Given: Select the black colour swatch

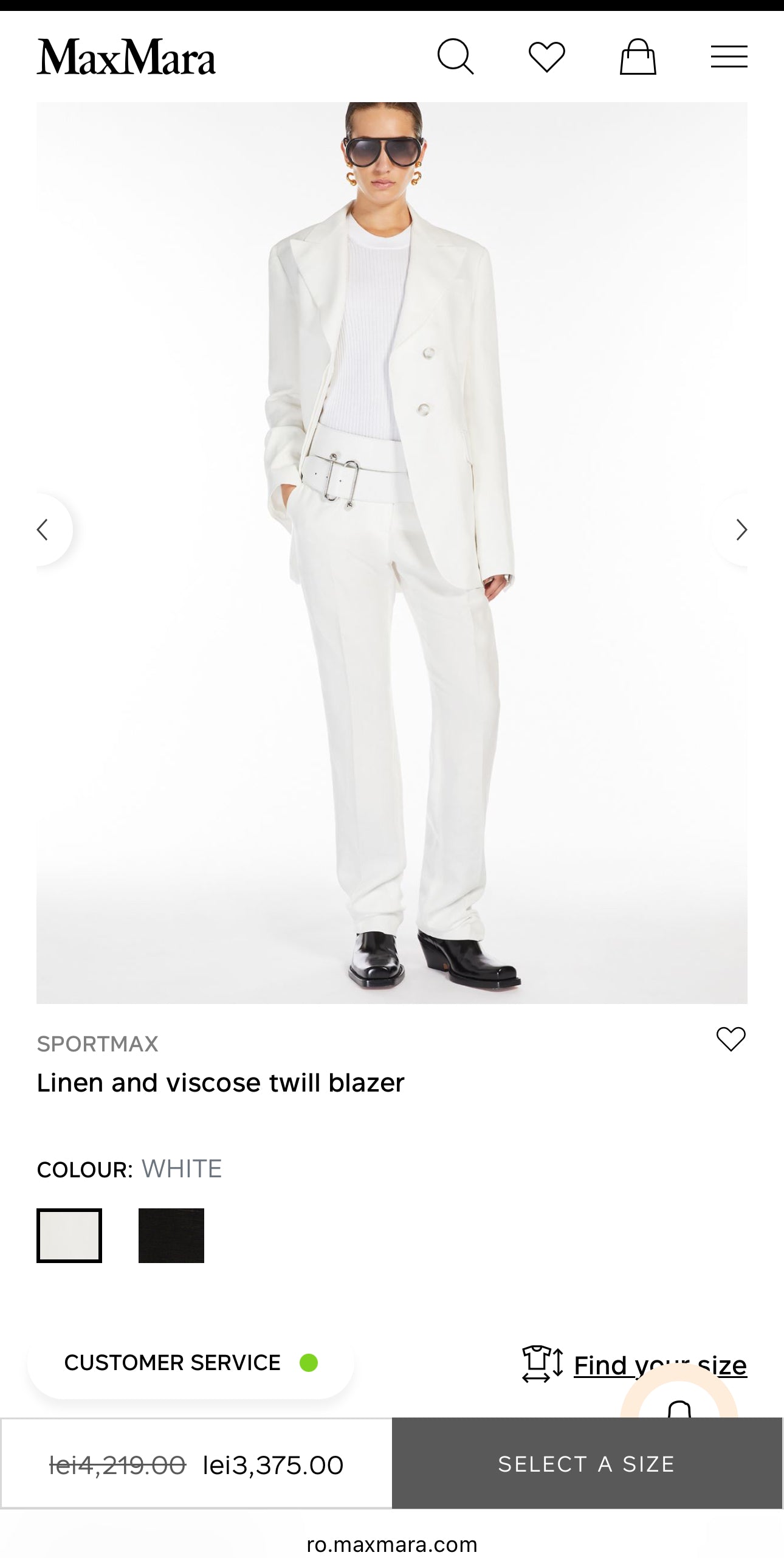Looking at the screenshot, I should coord(171,1235).
